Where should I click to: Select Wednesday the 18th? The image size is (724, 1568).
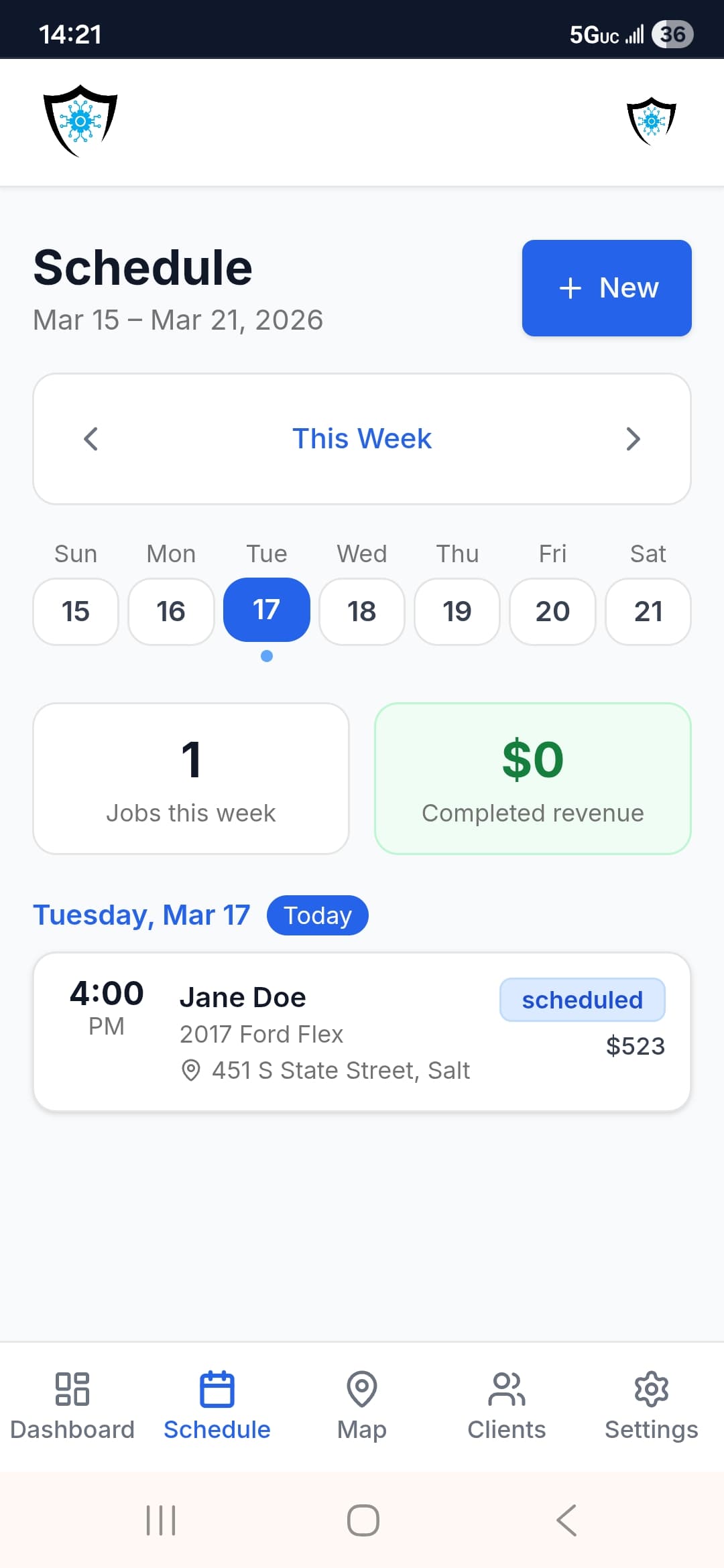pos(361,610)
